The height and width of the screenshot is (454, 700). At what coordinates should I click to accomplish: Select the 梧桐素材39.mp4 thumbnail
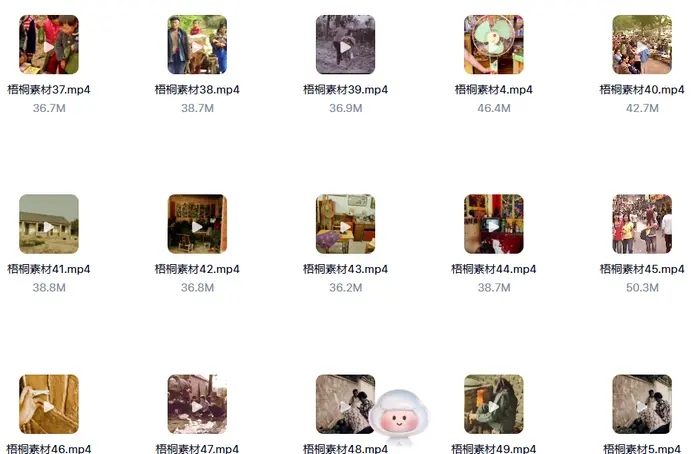(x=345, y=45)
